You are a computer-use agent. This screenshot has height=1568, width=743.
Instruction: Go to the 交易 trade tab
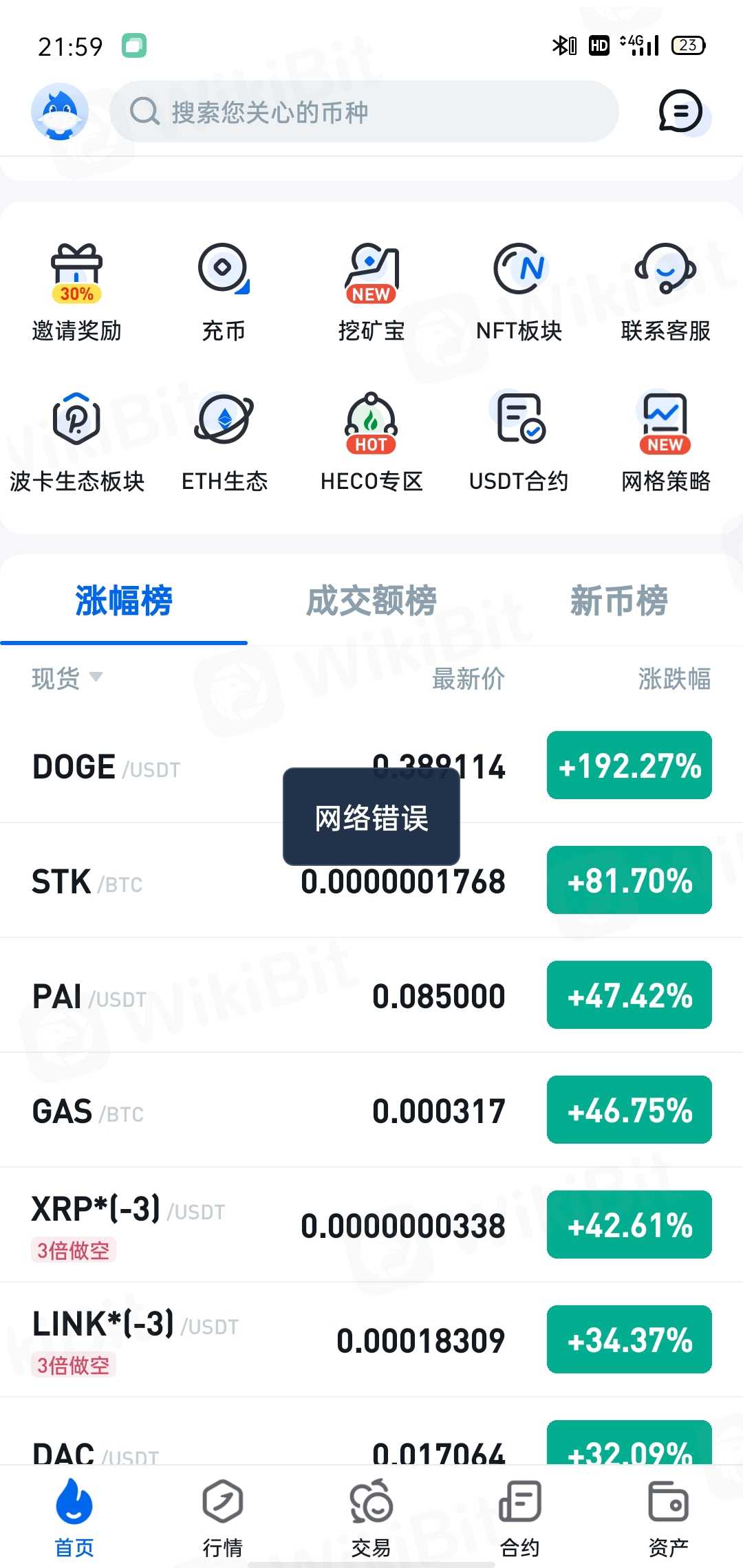pos(371,1518)
